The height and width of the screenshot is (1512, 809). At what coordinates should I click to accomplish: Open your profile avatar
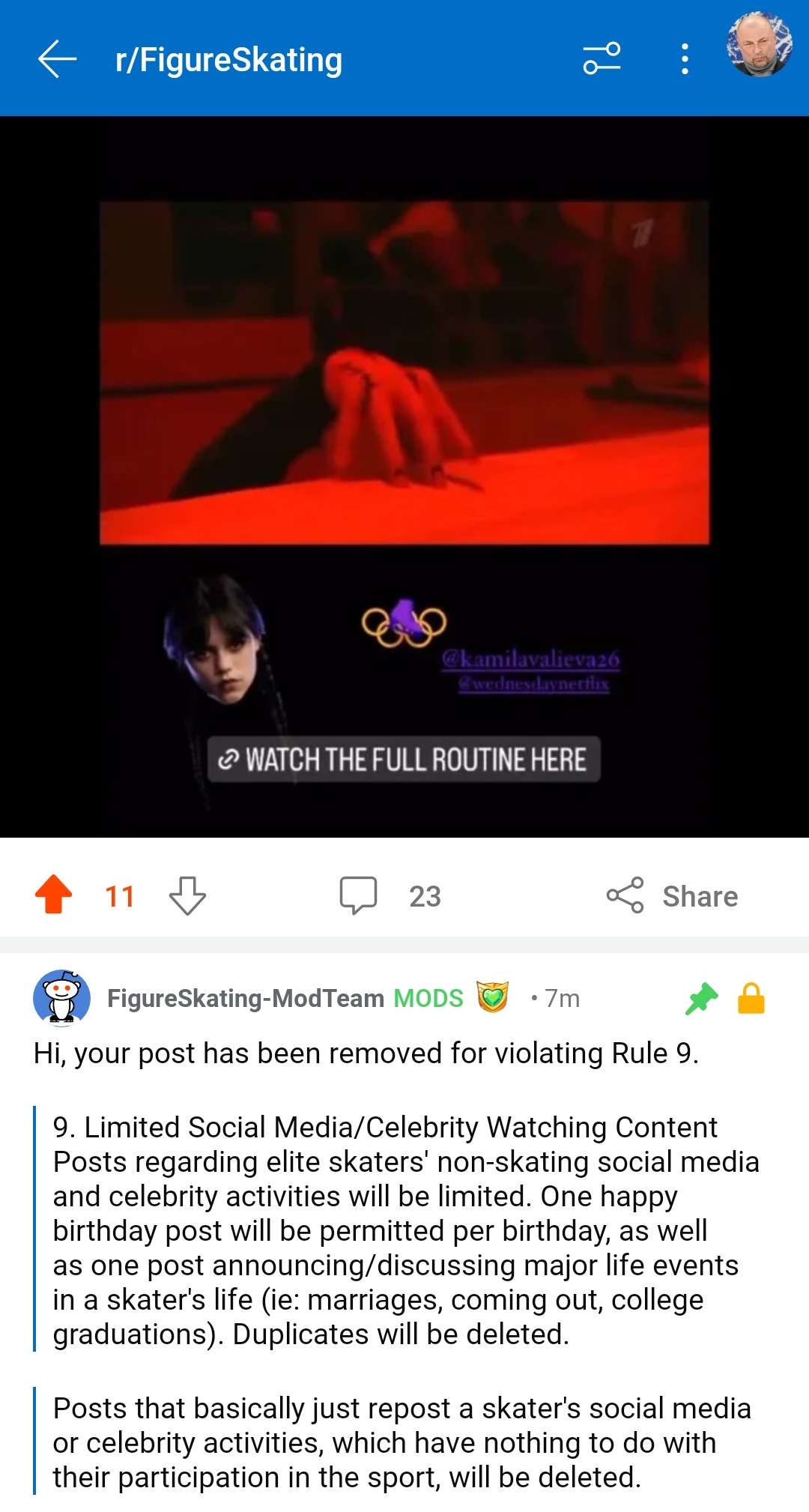759,45
